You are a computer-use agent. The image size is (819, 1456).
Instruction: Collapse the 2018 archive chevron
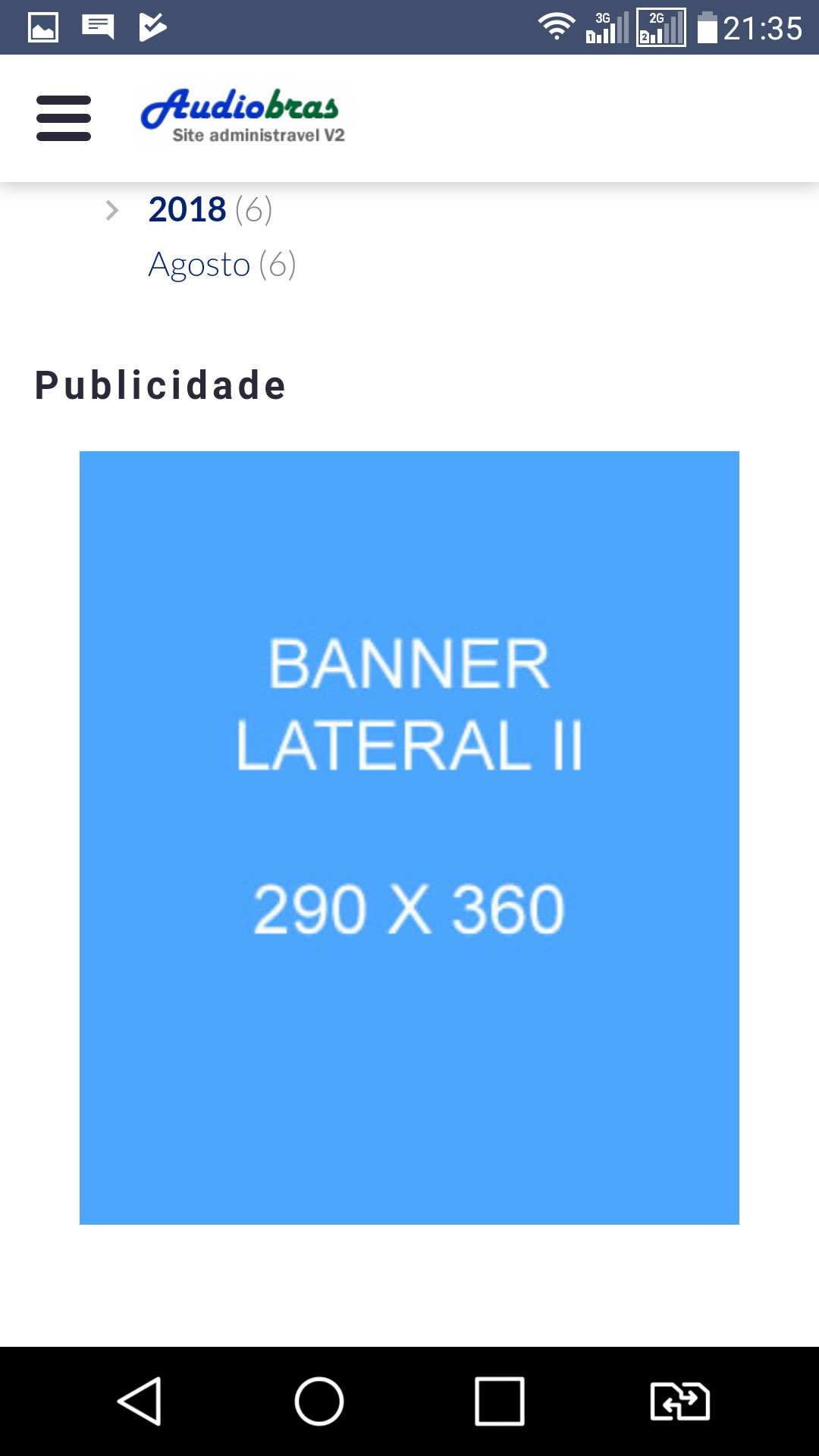pos(112,210)
